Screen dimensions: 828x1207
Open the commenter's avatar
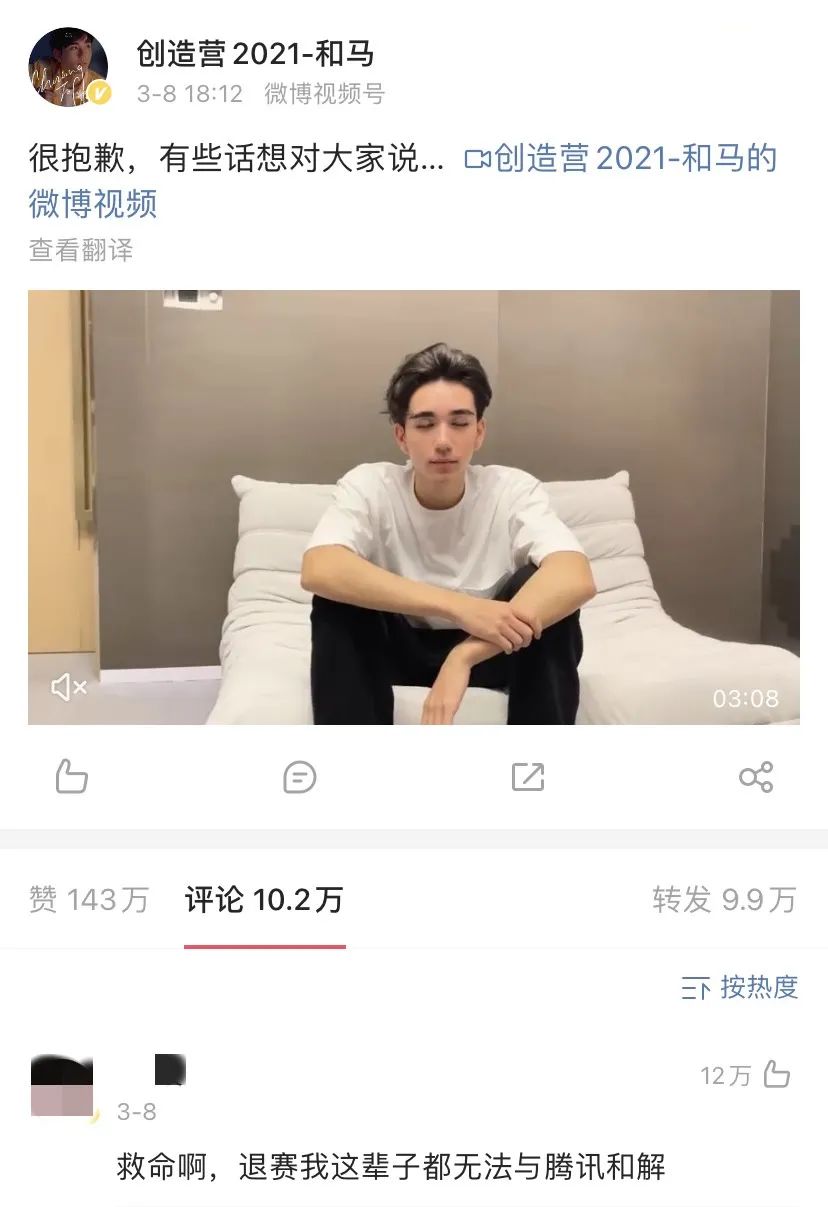click(62, 1088)
